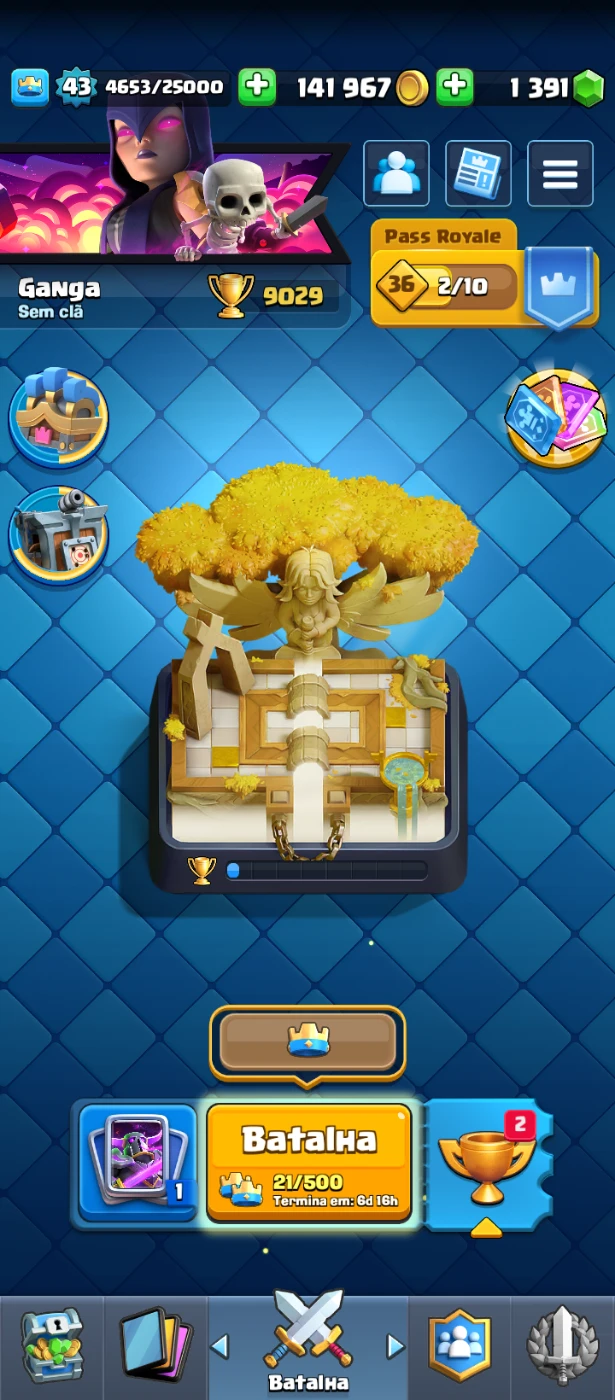The height and width of the screenshot is (1400, 615).
Task: Open the friends icon
Action: click(x=396, y=174)
